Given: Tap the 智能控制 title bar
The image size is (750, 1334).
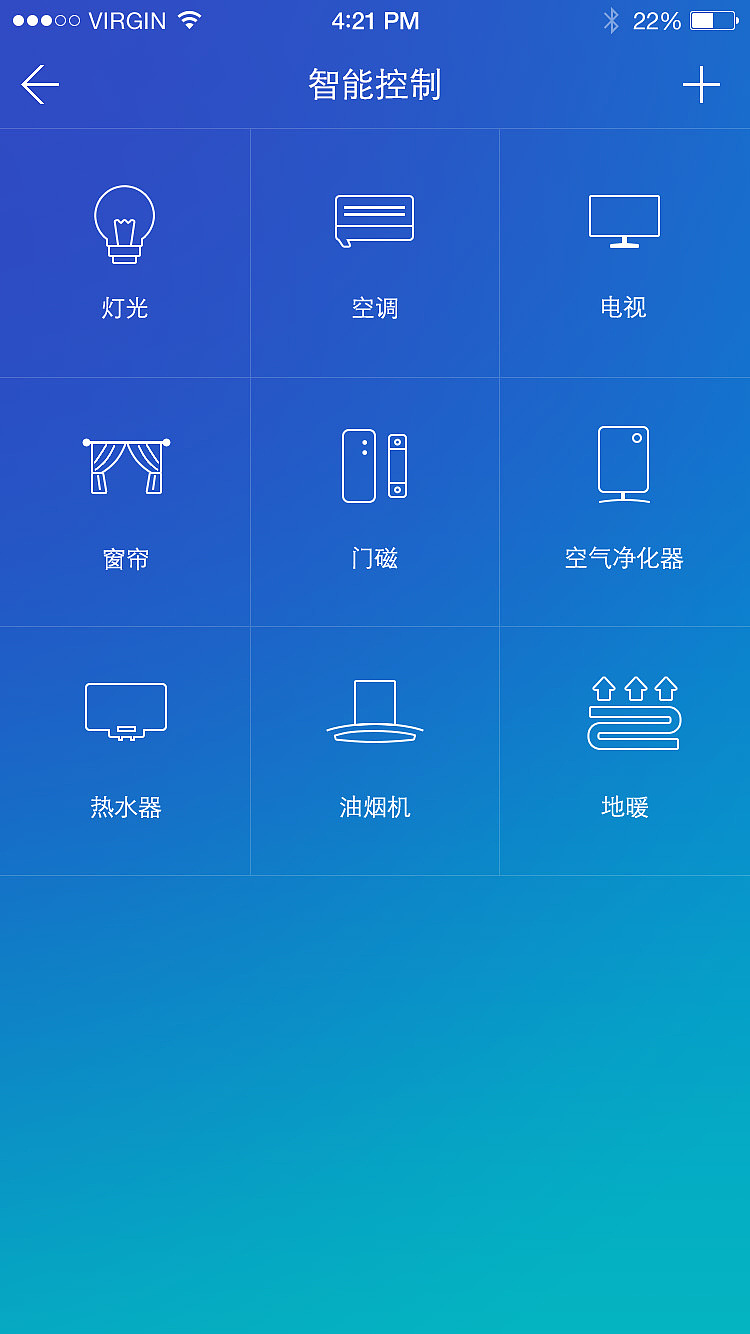Looking at the screenshot, I should click(374, 85).
